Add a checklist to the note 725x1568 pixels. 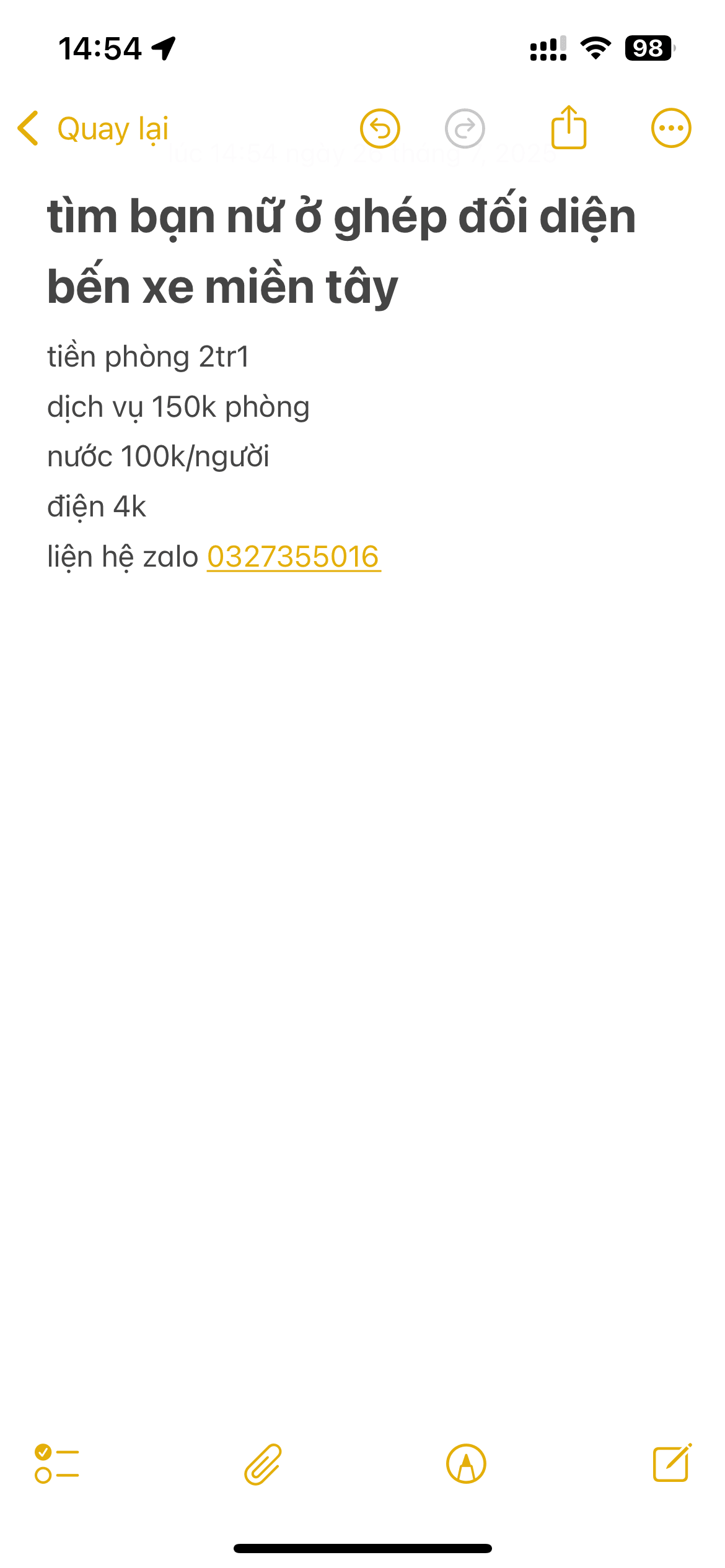coord(56,1464)
